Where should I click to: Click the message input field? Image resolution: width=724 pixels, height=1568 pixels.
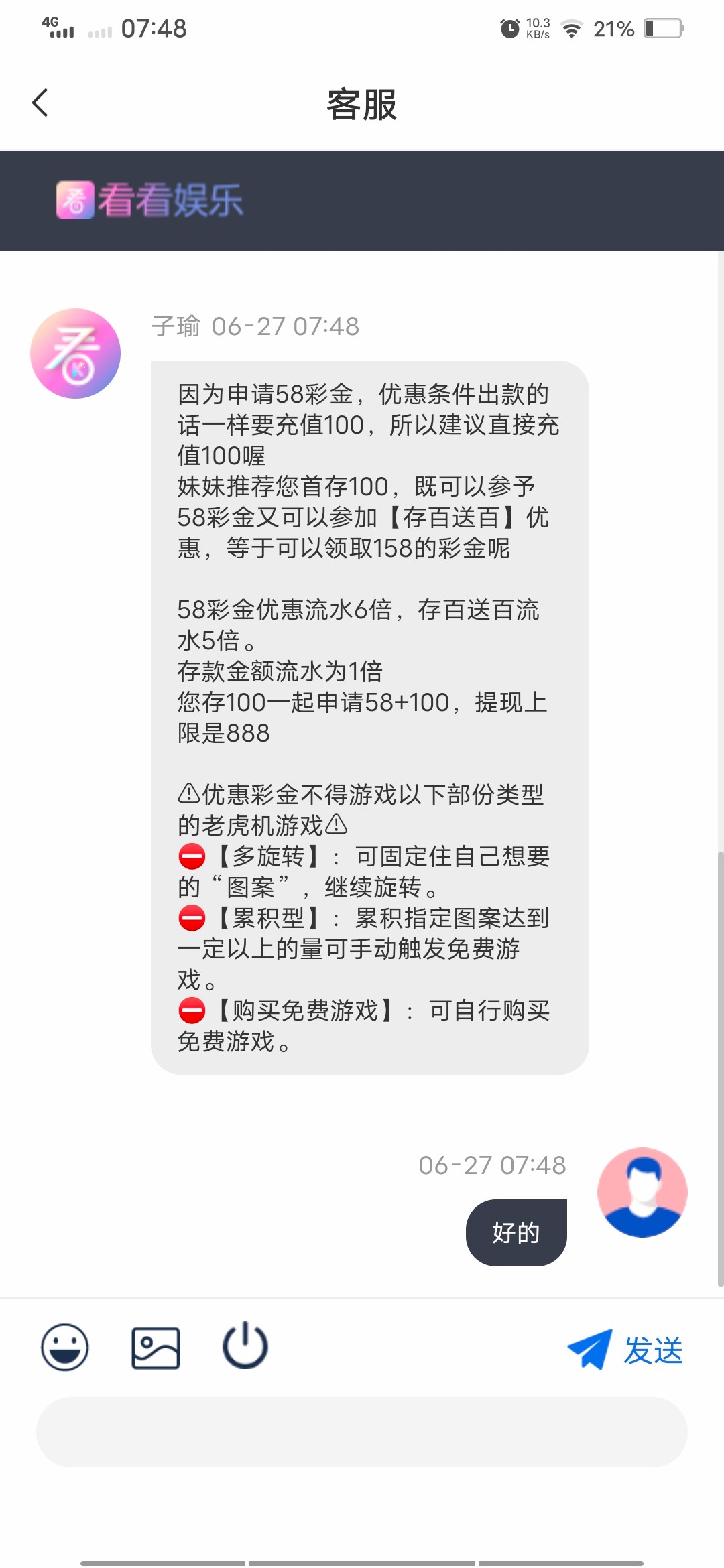coord(362,1434)
